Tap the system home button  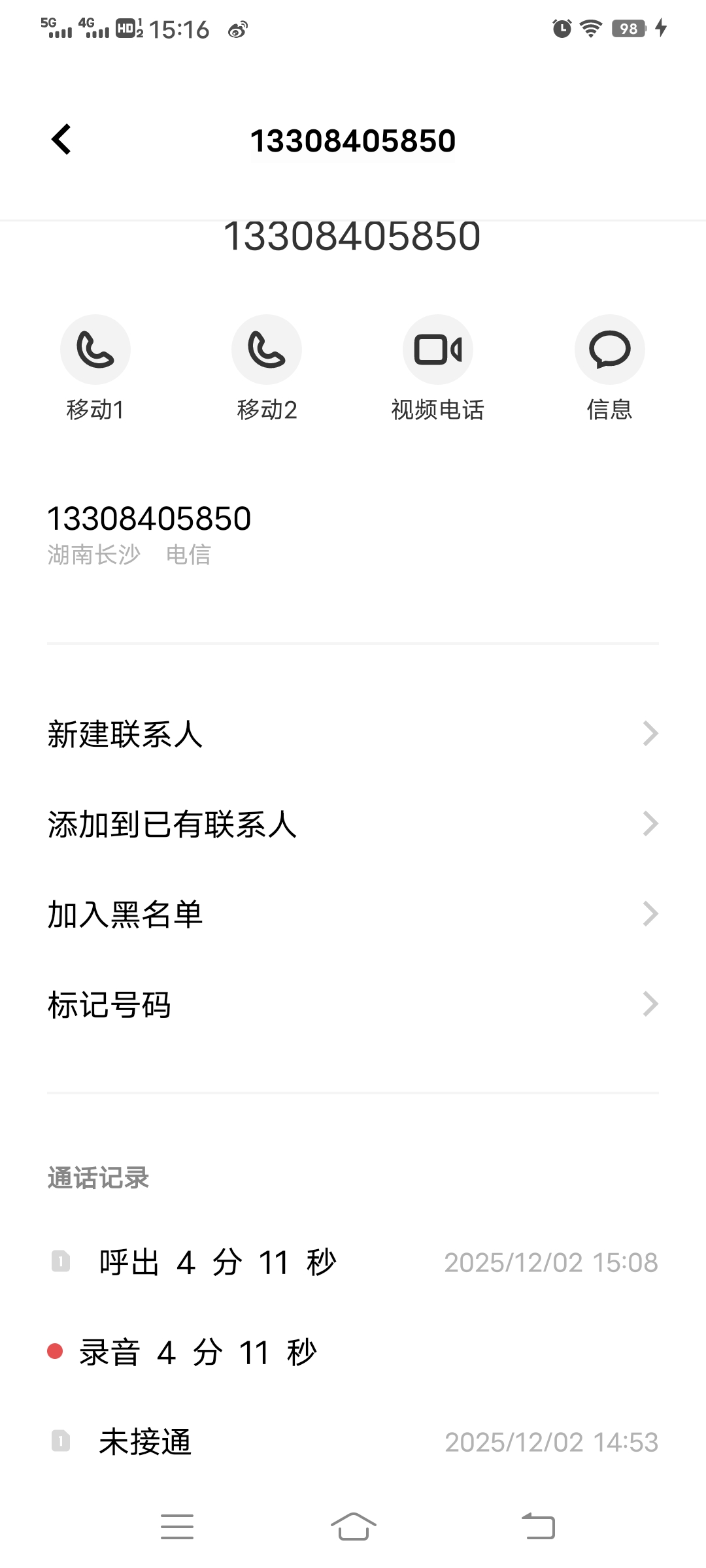353,1527
